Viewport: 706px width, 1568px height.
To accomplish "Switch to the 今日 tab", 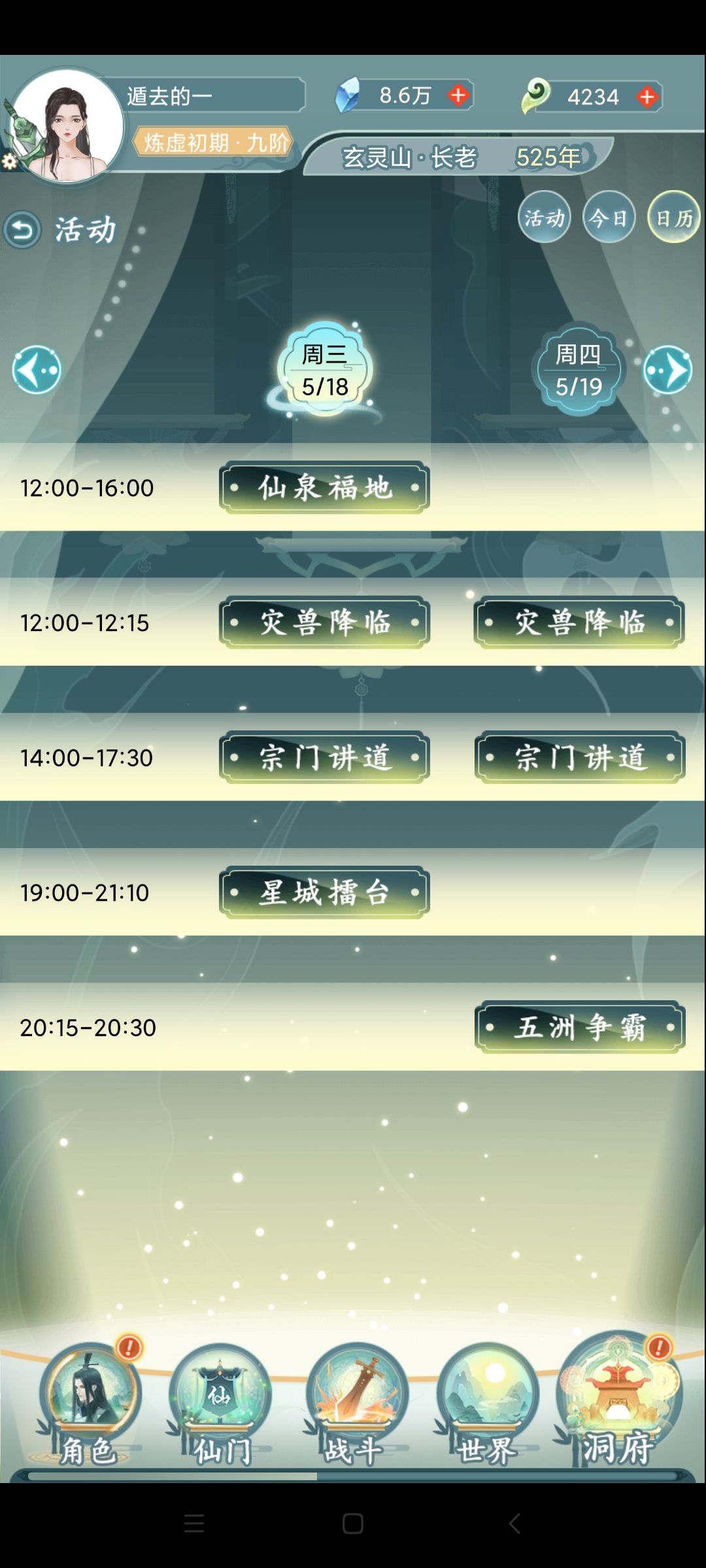I will tap(608, 218).
